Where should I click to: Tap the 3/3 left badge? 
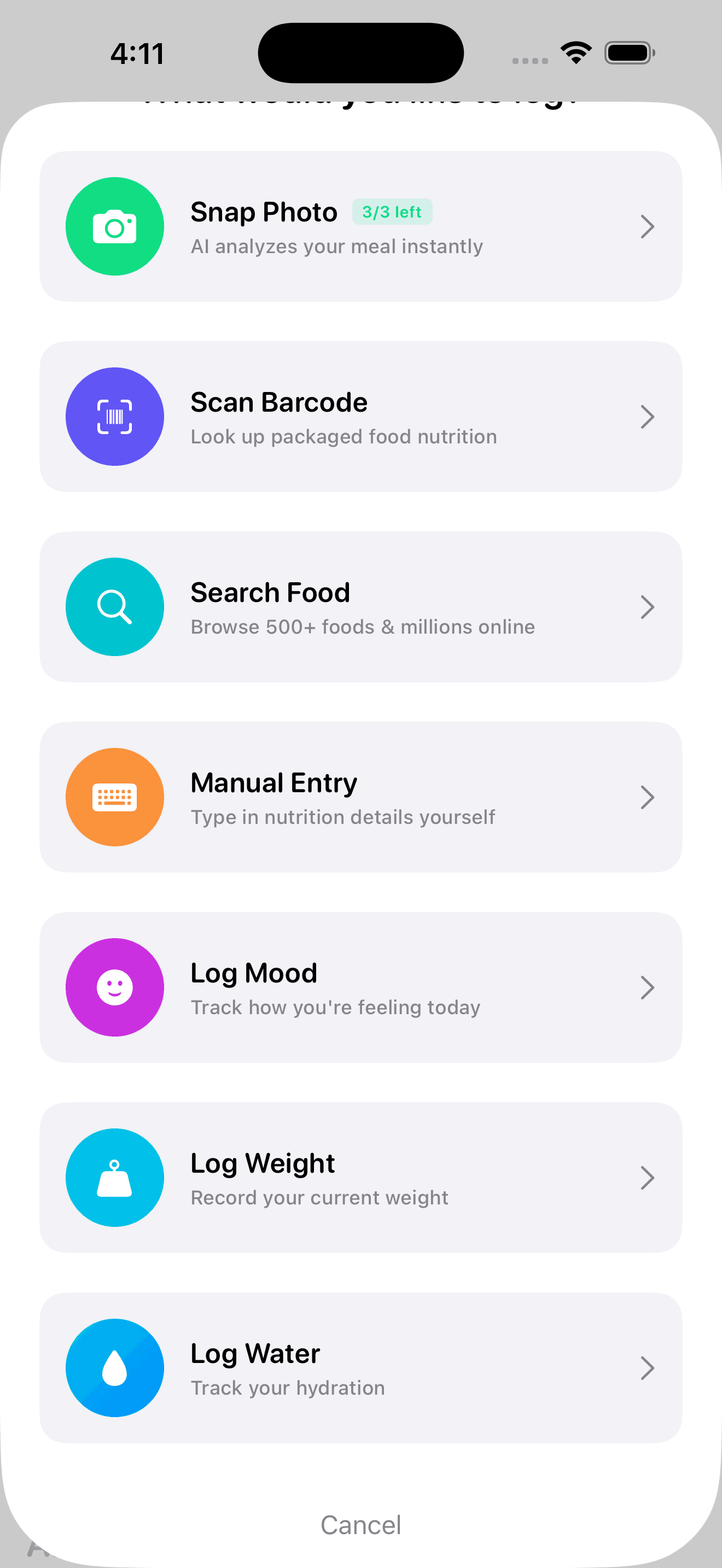[x=393, y=211]
